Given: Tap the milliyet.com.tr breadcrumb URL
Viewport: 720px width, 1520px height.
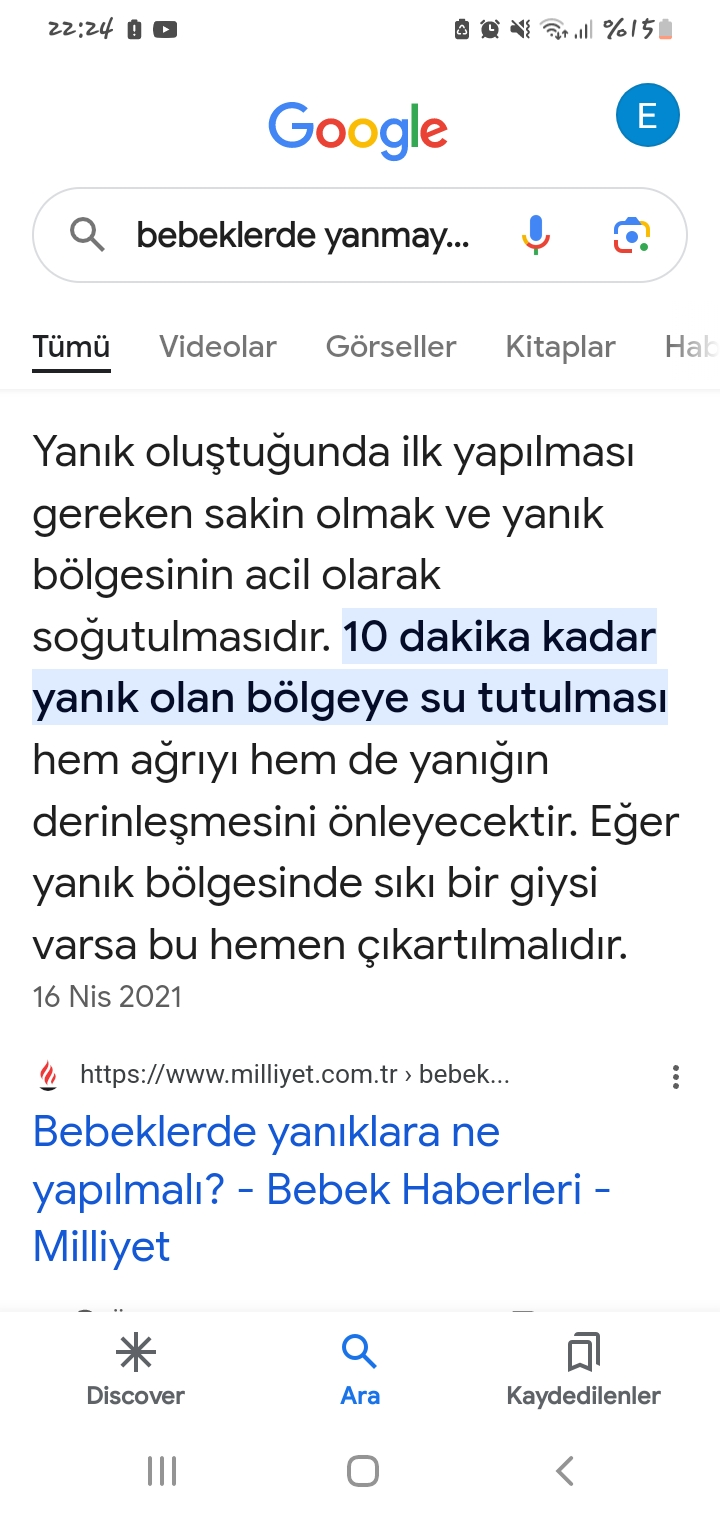Looking at the screenshot, I should 295,1075.
